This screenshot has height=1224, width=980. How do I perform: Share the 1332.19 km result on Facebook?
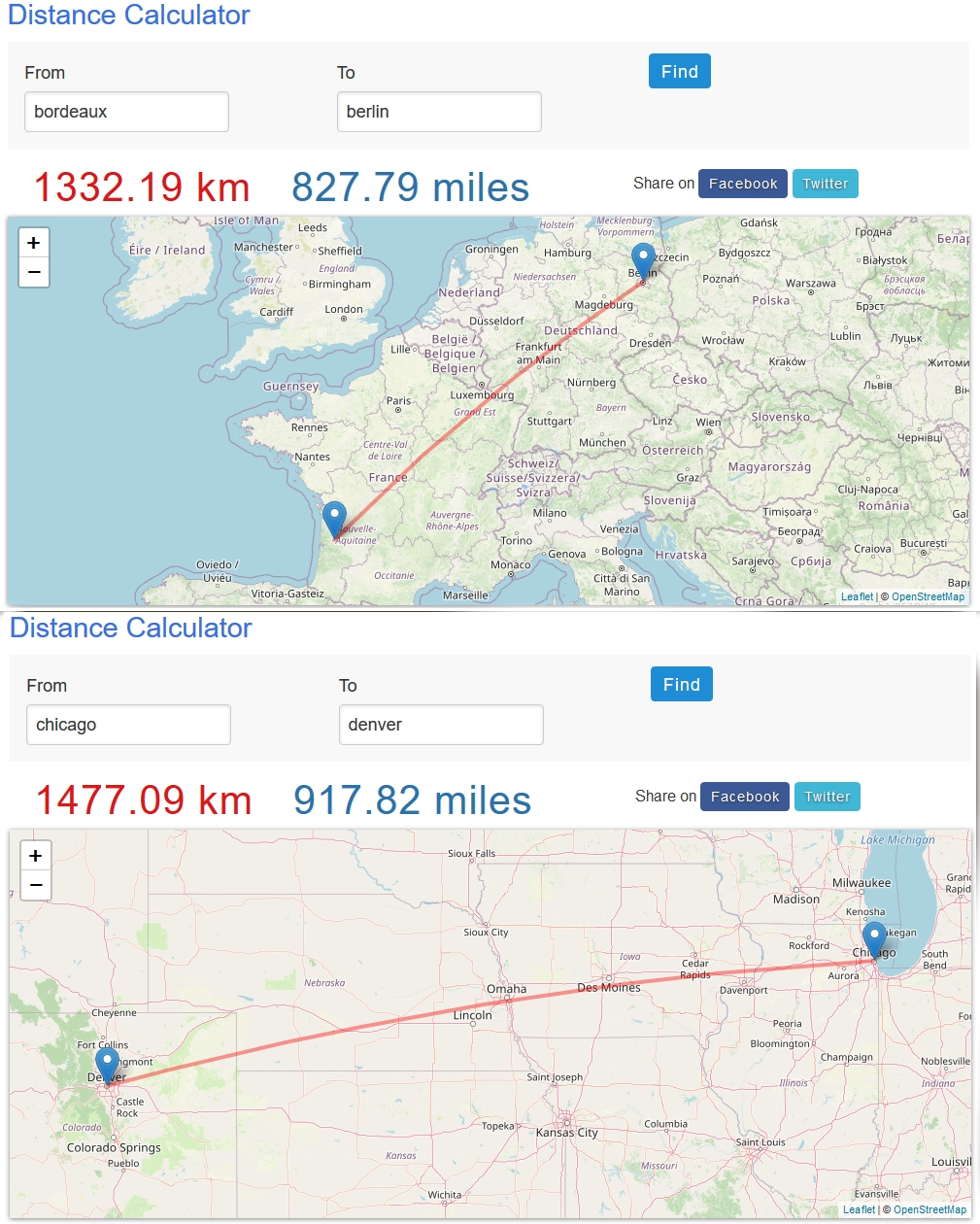pyautogui.click(x=743, y=184)
